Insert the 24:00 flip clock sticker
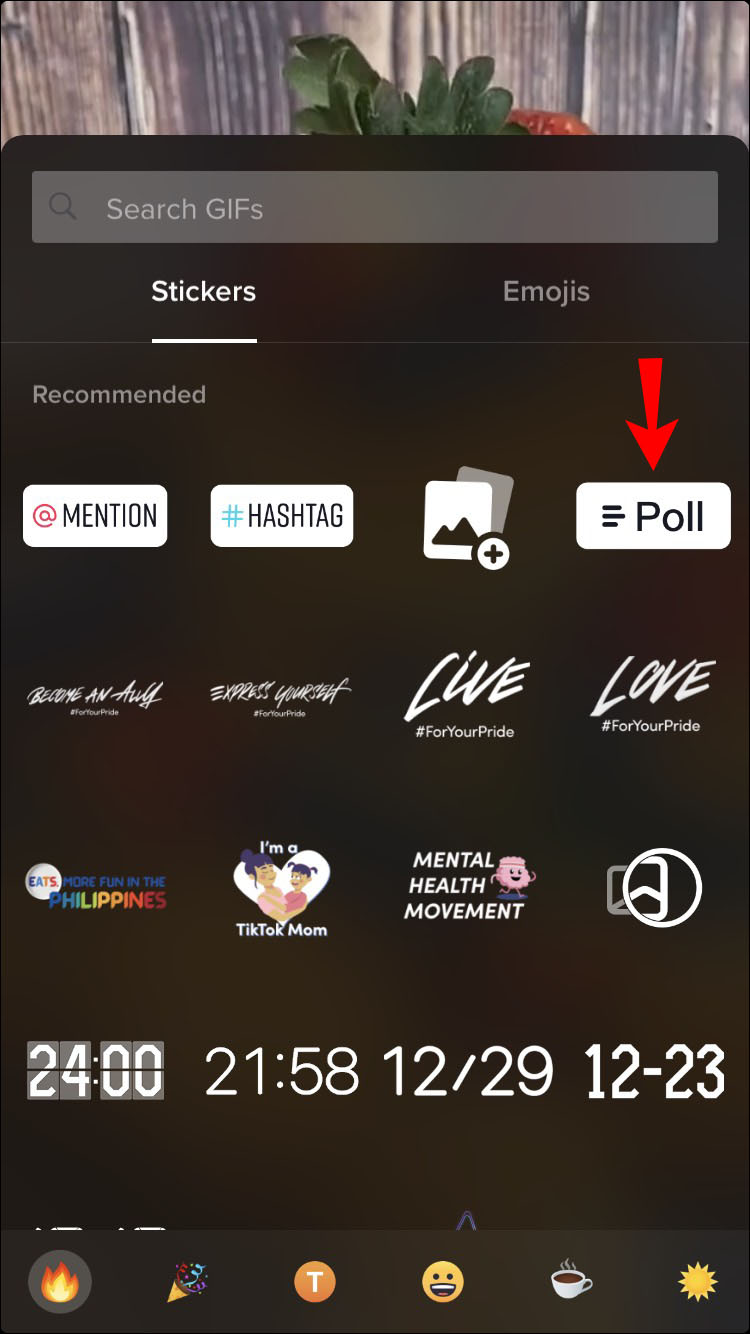 click(x=95, y=1071)
